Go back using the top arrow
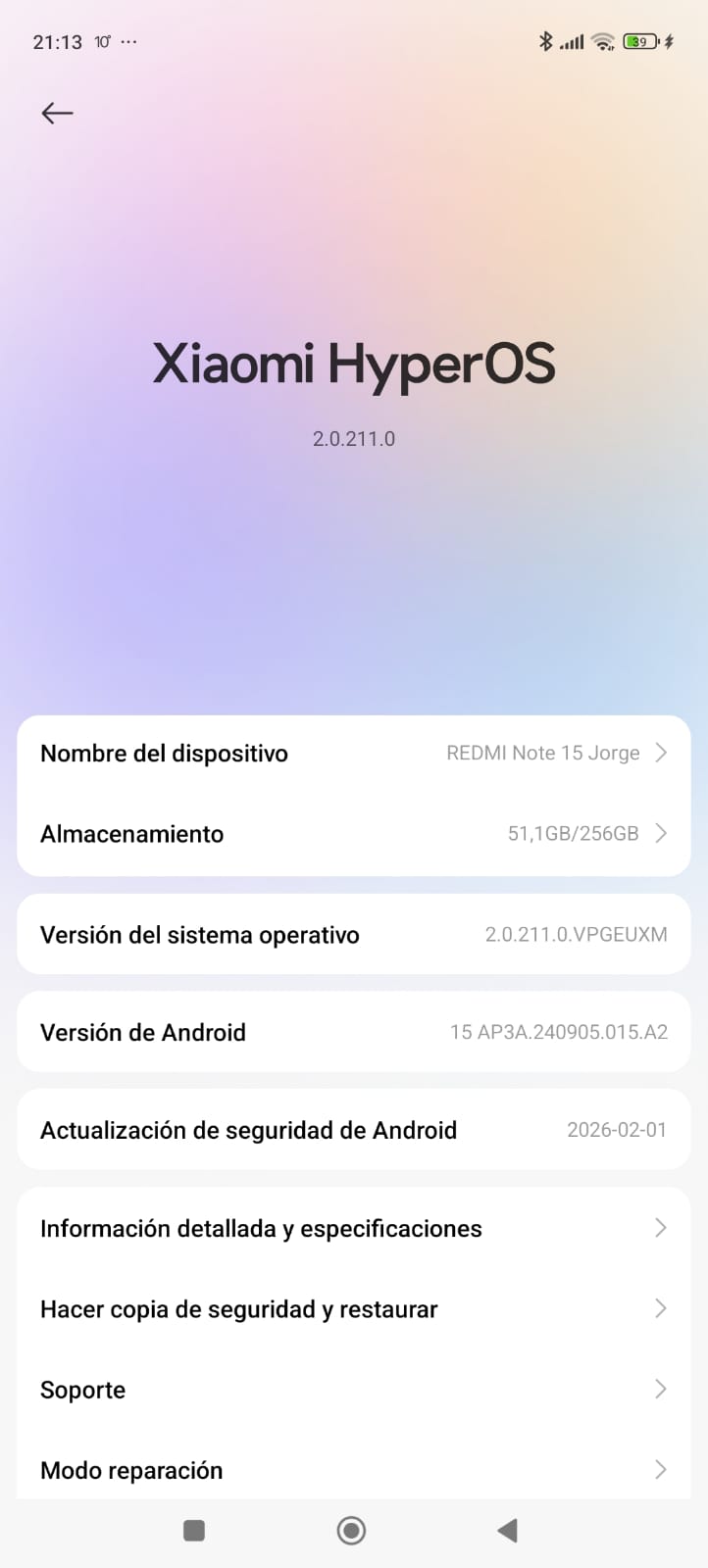This screenshot has height=1568, width=708. [57, 114]
